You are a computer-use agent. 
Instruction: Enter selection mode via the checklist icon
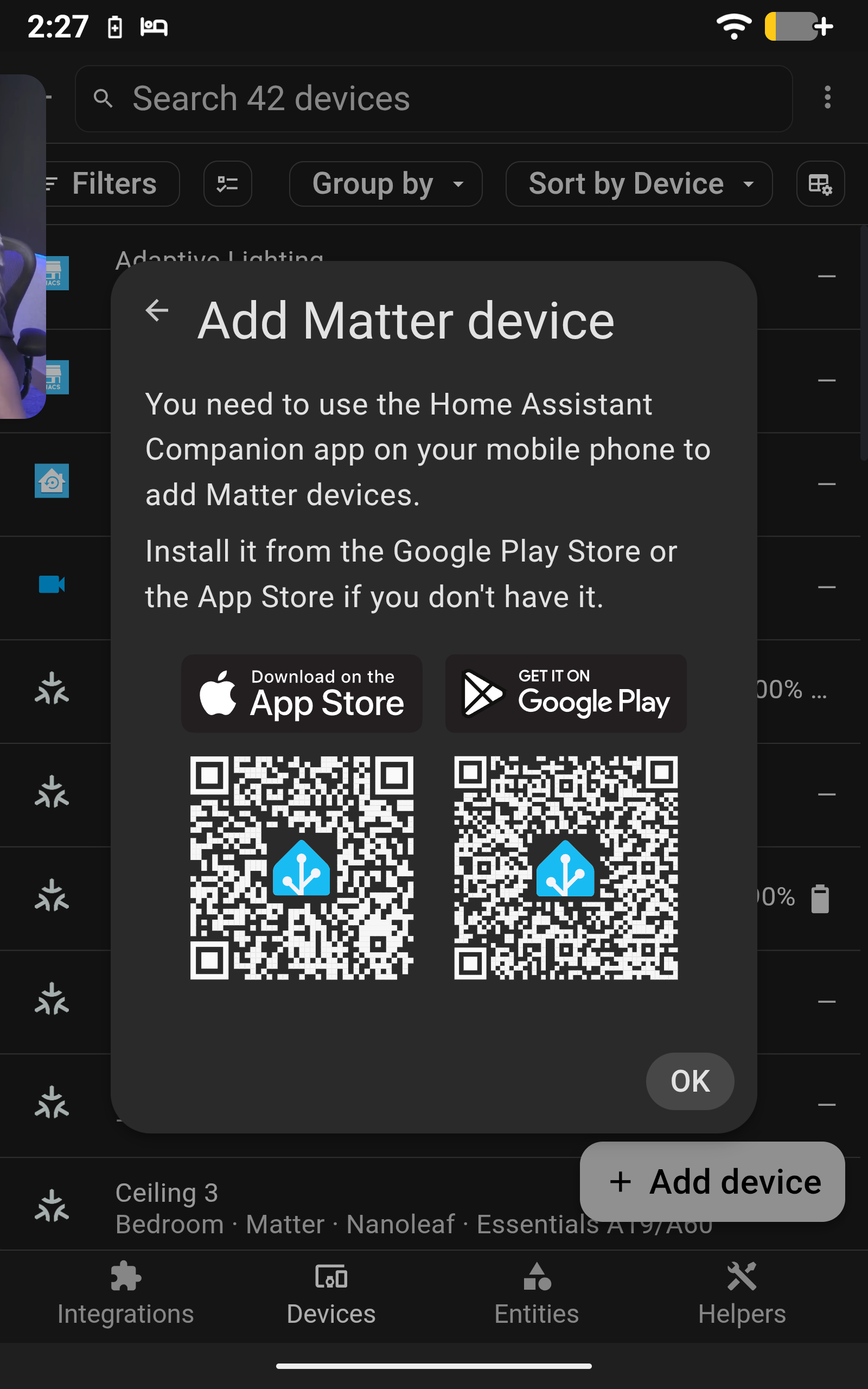tap(227, 184)
